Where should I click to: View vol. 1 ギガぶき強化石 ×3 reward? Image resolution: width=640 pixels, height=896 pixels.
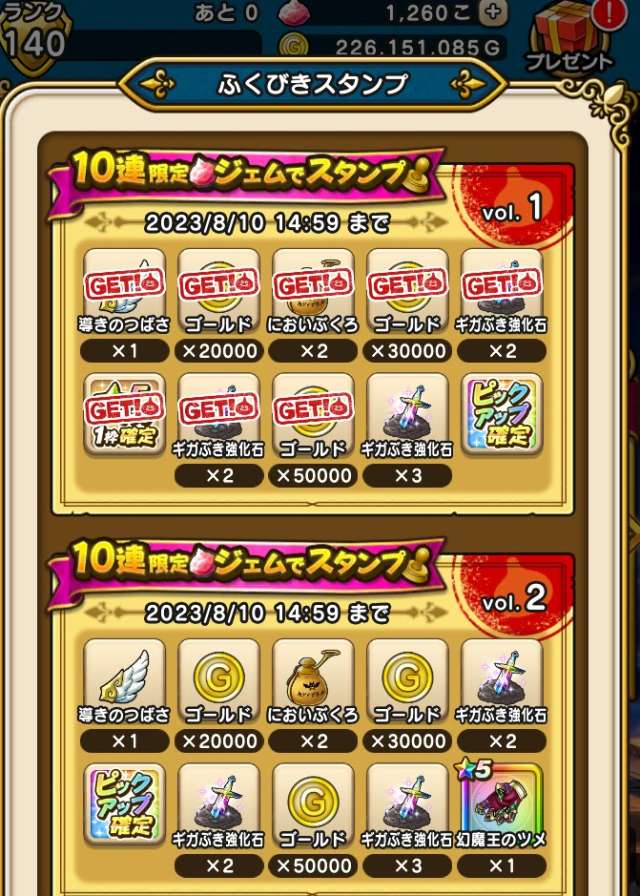pyautogui.click(x=407, y=413)
